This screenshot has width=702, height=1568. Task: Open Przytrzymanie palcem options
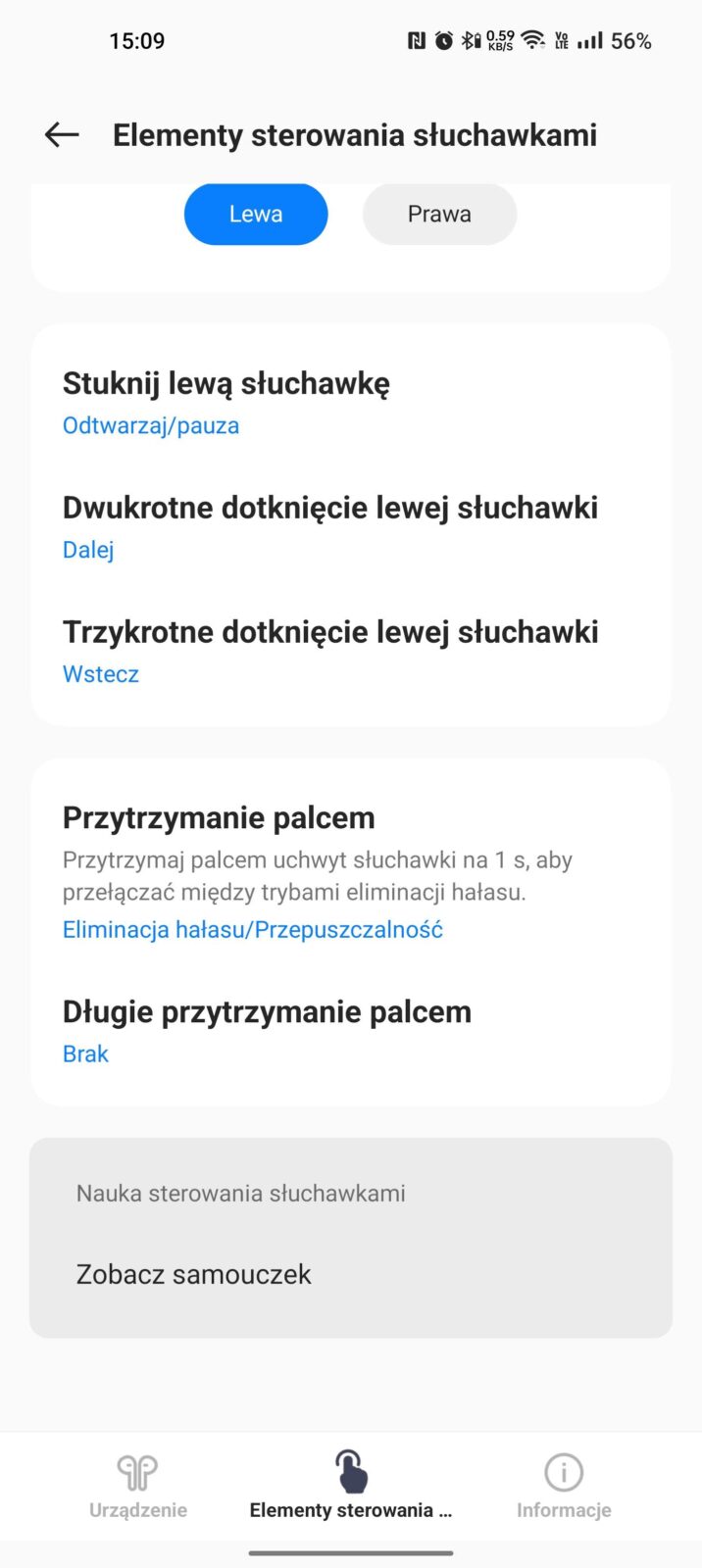point(350,870)
